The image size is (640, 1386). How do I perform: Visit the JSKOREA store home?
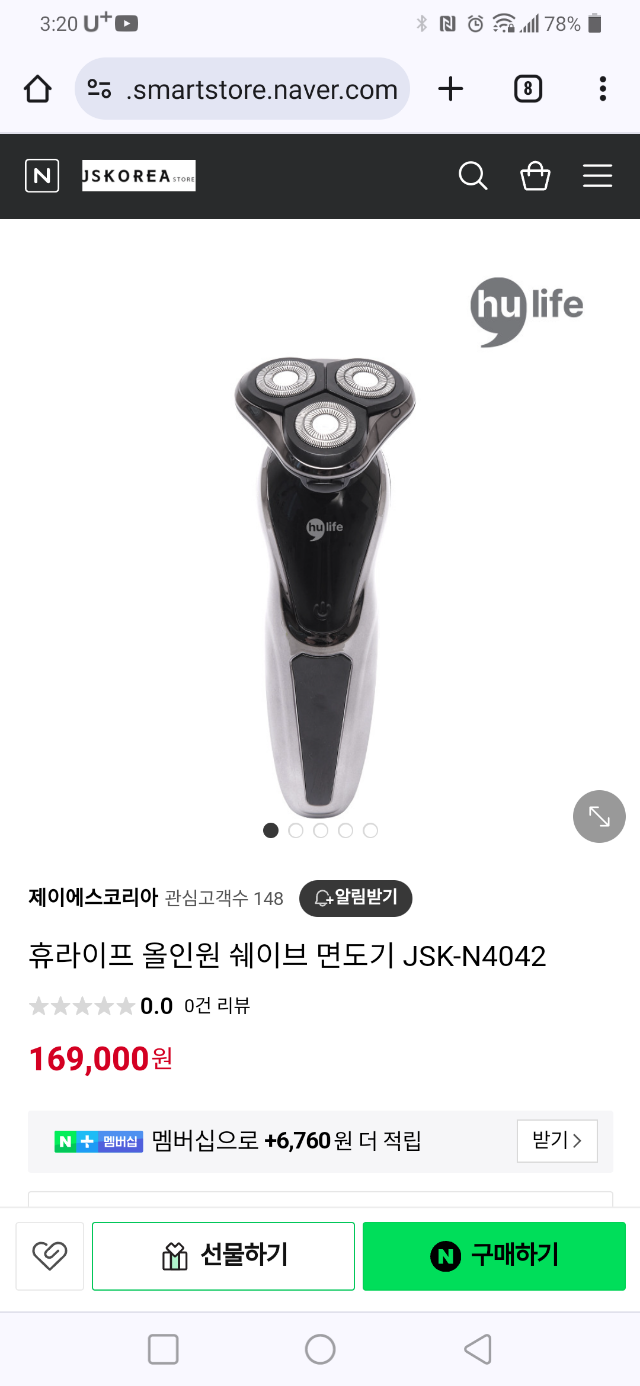click(x=139, y=176)
